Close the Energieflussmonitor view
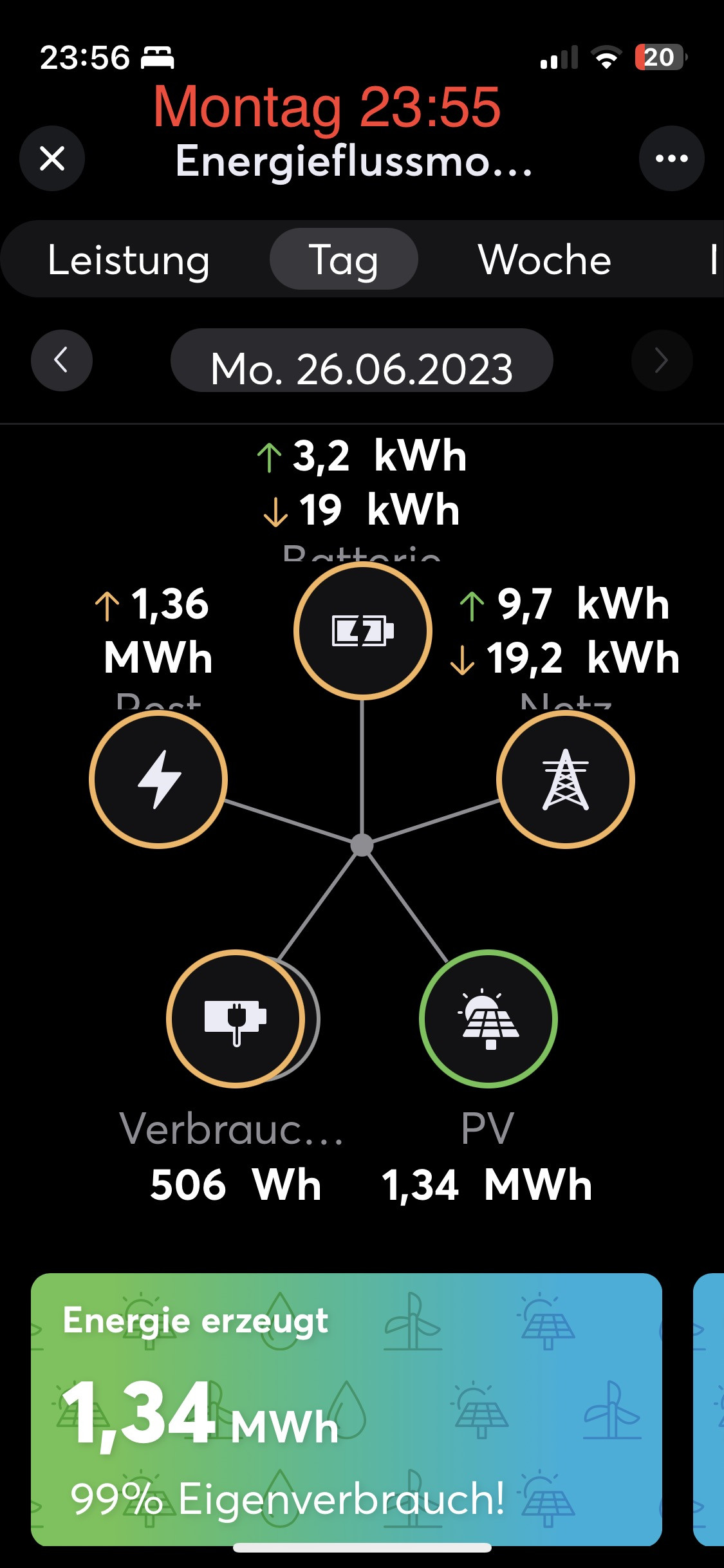The image size is (724, 1568). [x=52, y=158]
